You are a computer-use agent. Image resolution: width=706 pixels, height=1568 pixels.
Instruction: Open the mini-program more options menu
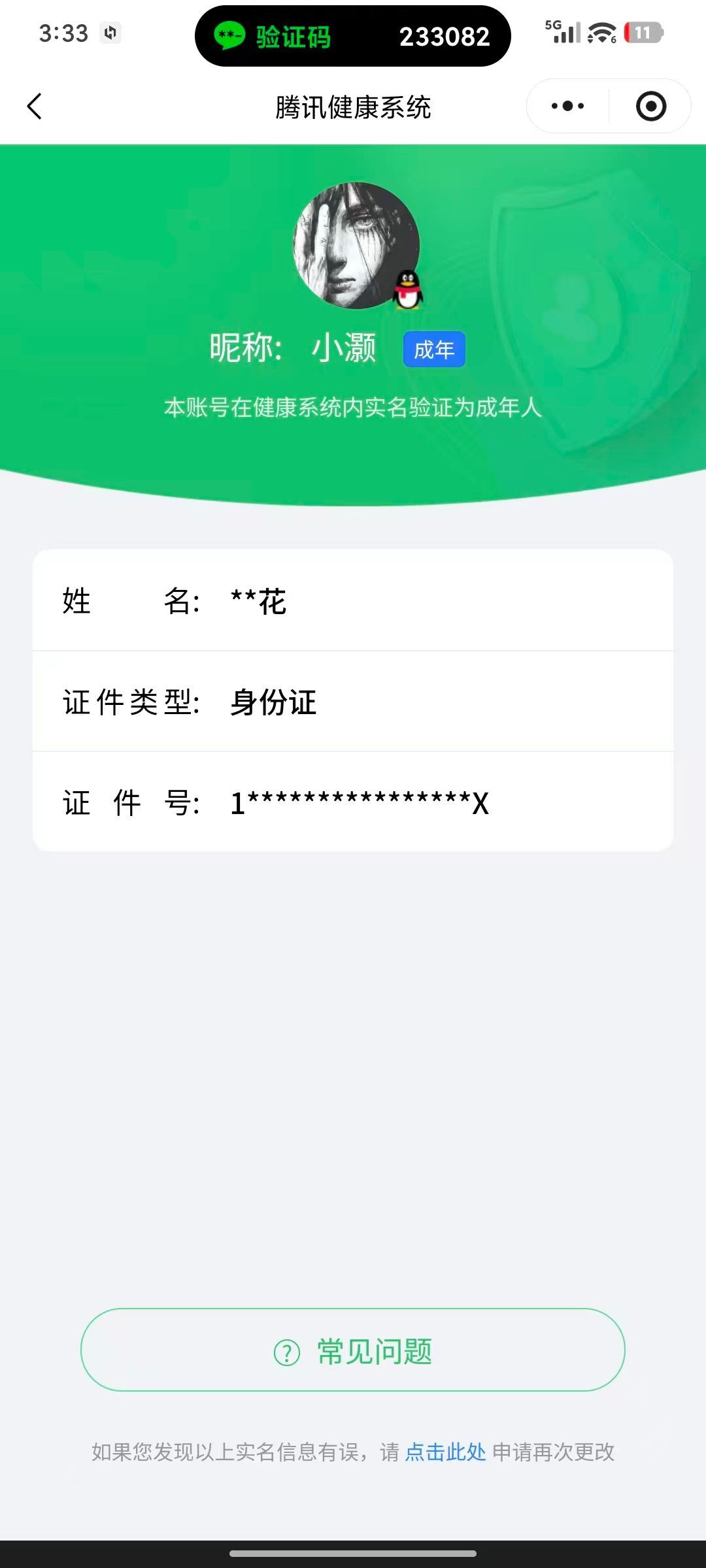click(568, 106)
